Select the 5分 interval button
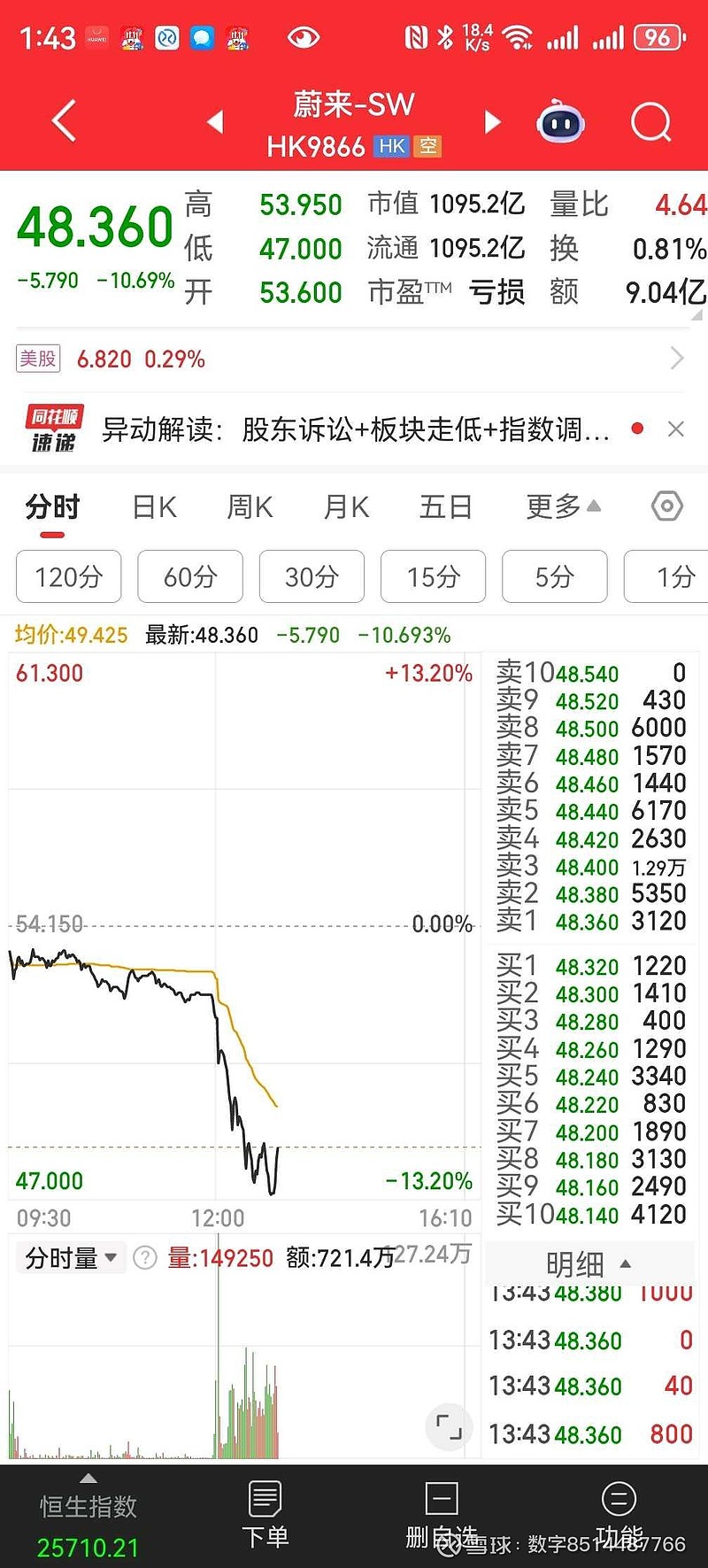 [554, 576]
